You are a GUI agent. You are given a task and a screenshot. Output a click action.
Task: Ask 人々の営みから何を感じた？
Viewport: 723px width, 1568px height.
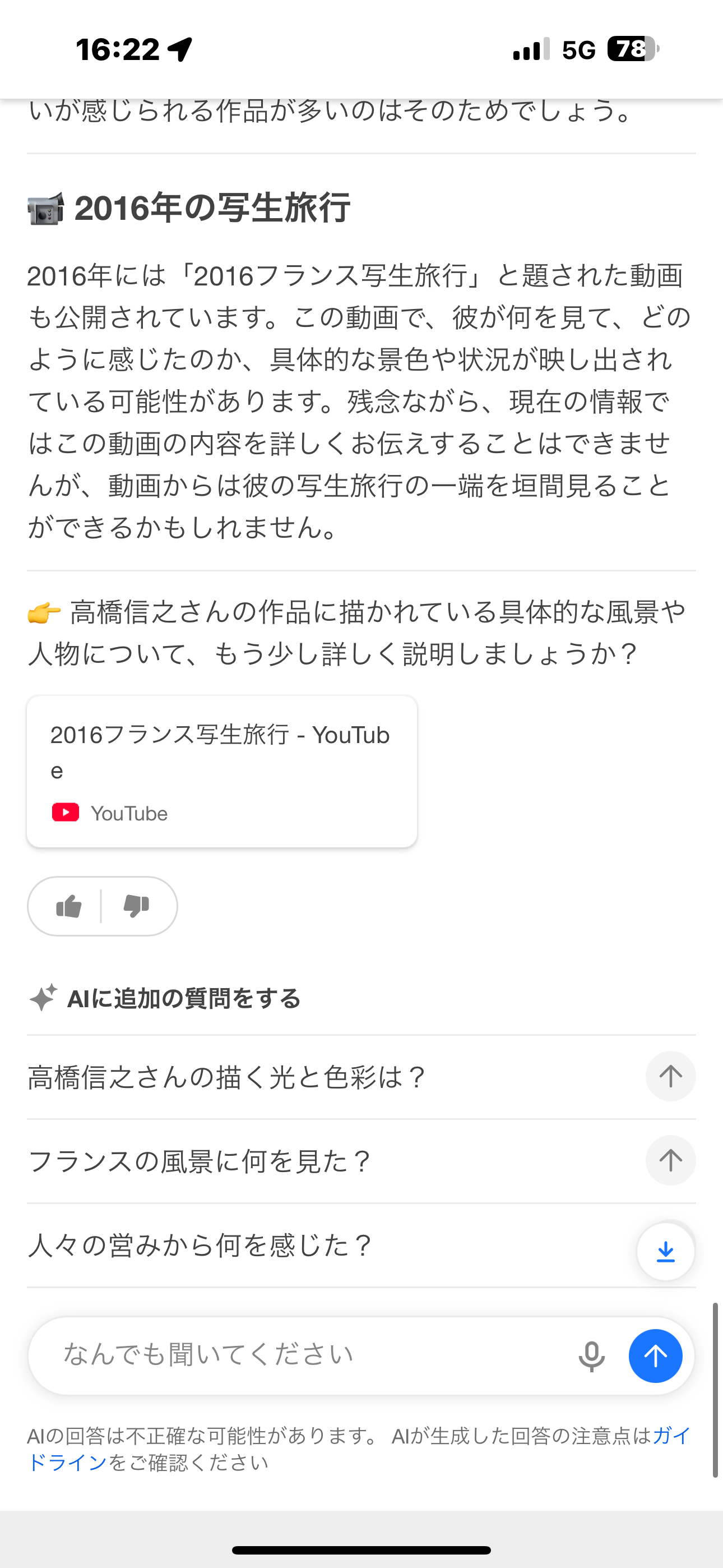click(x=201, y=1245)
